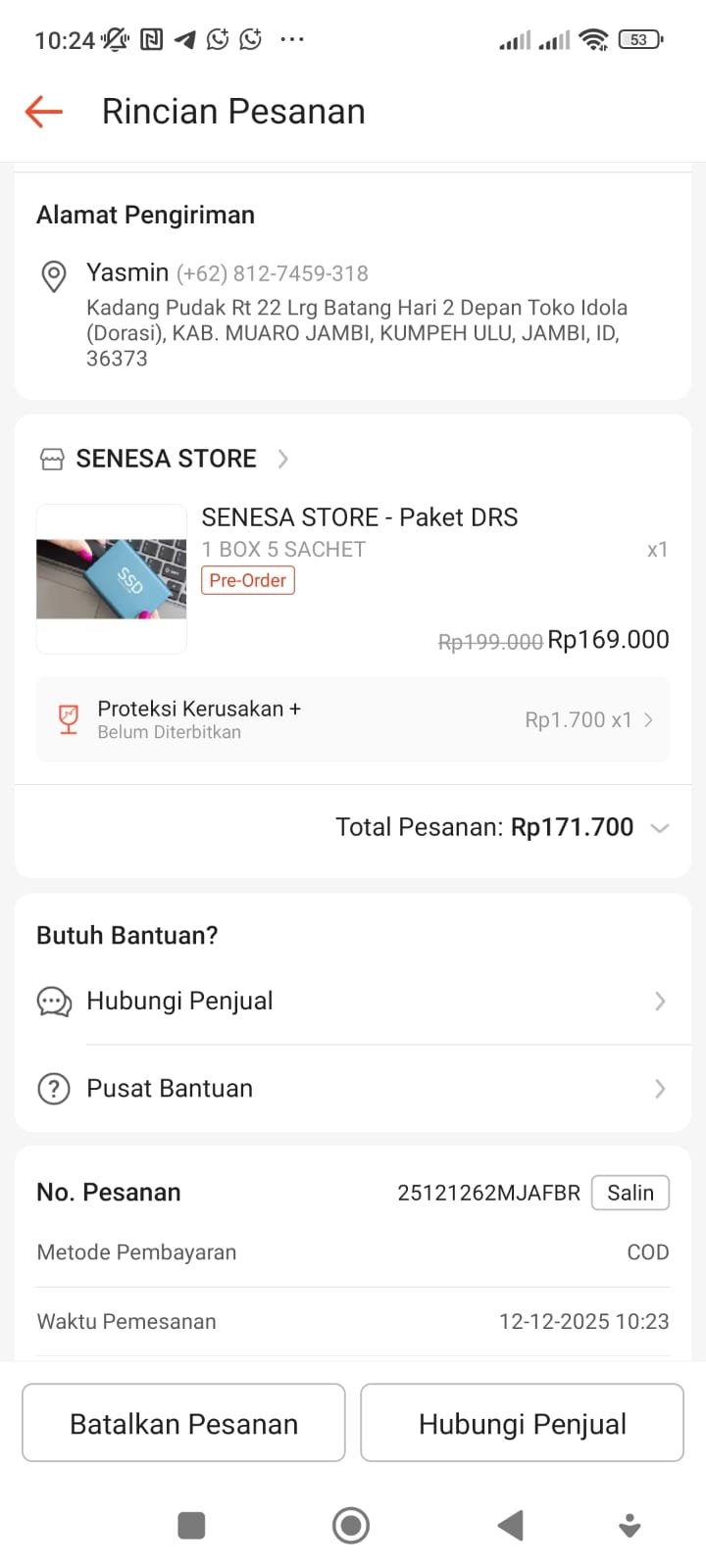Image resolution: width=706 pixels, height=1568 pixels.
Task: Expand the Total Pesanan breakdown
Action: (x=659, y=828)
